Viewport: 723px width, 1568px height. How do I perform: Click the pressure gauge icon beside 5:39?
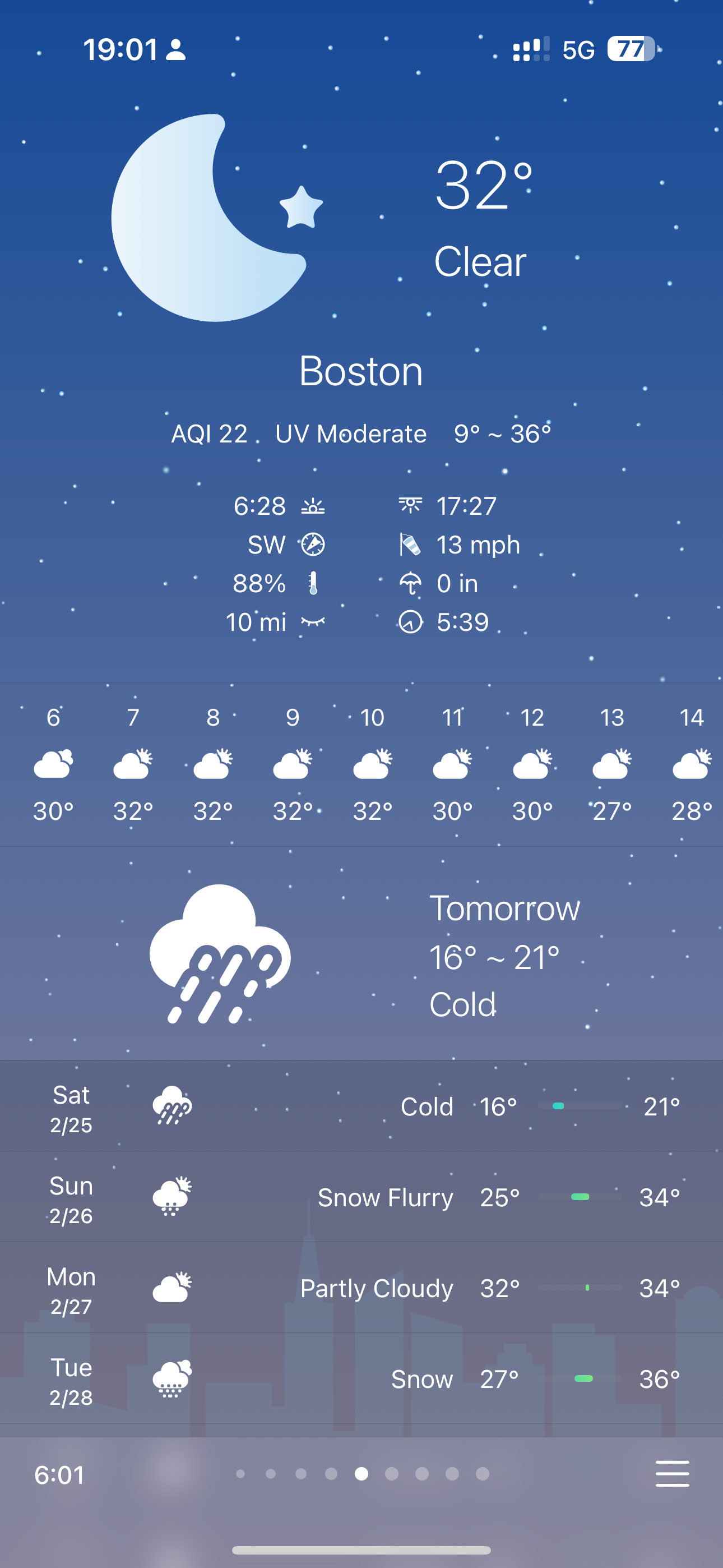411,622
